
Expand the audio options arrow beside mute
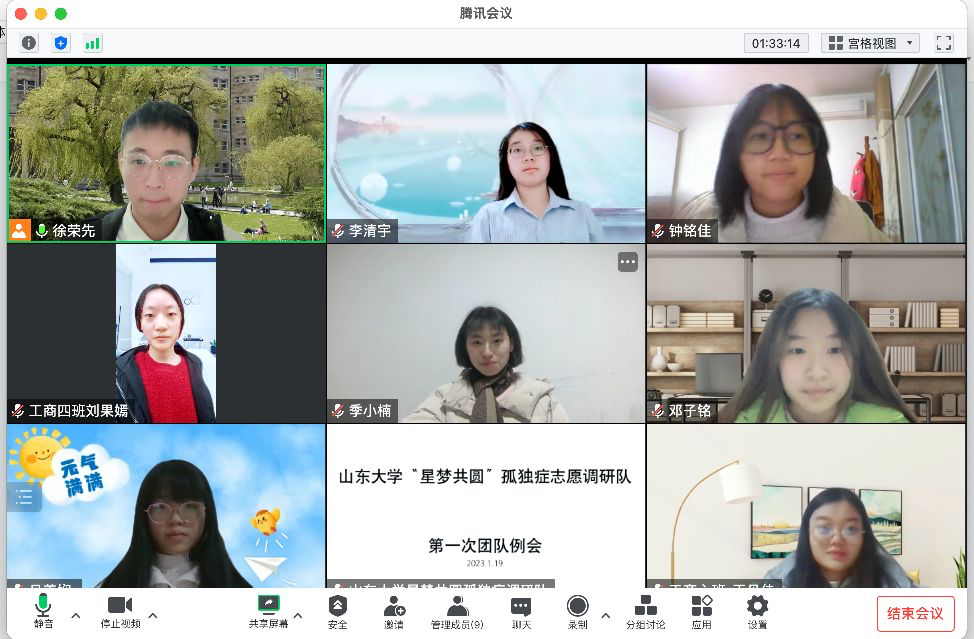tap(76, 615)
